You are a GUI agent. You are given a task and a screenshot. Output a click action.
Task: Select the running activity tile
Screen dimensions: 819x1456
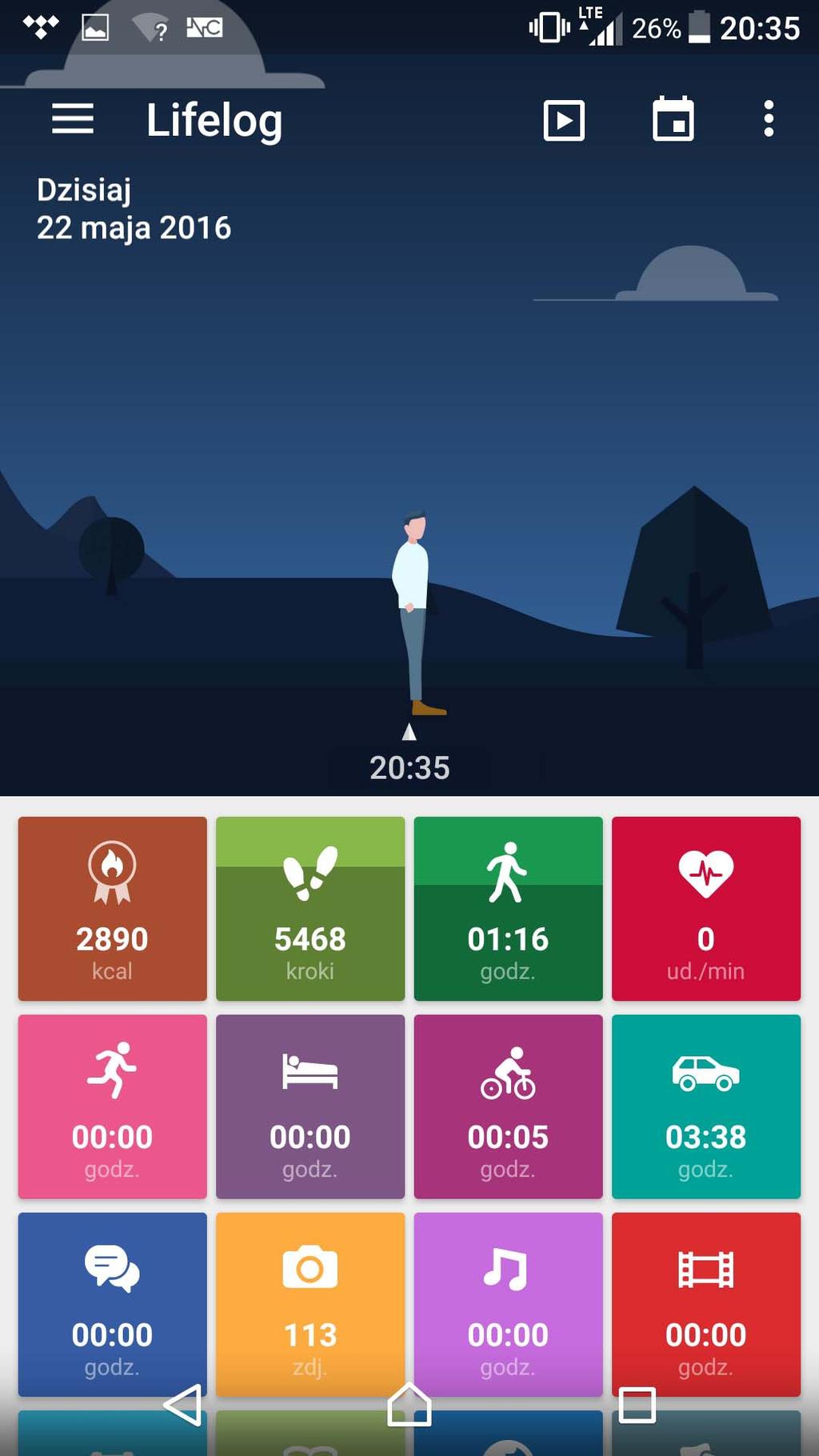click(x=112, y=1106)
